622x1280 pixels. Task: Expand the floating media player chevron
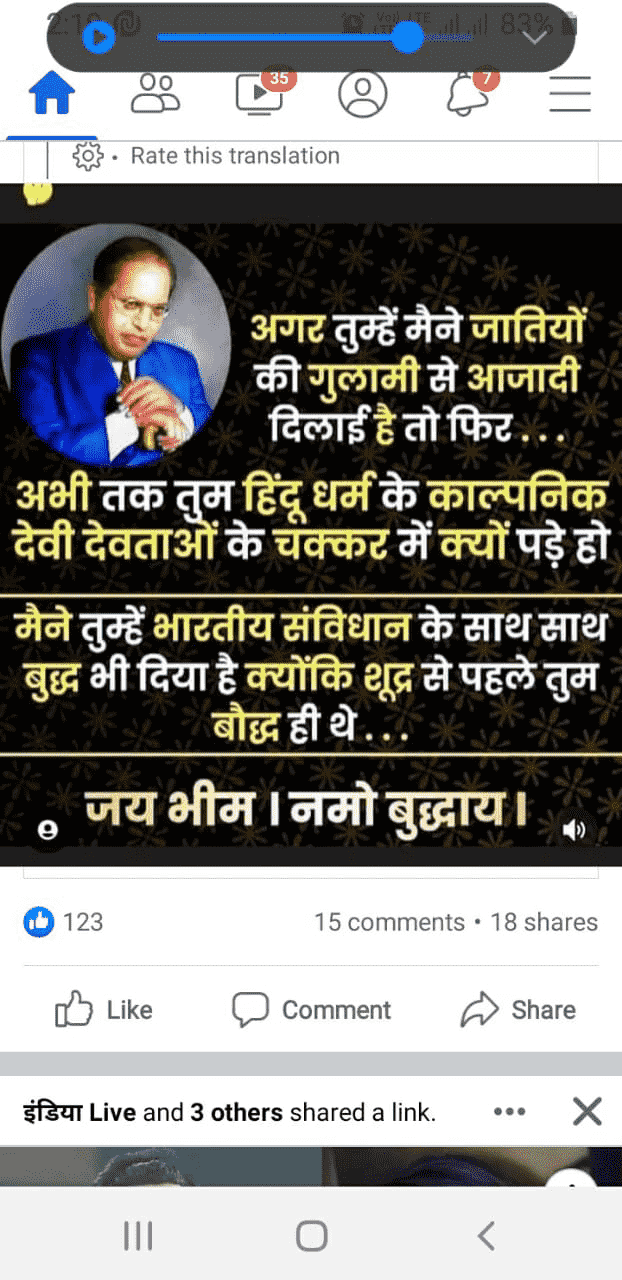pos(536,38)
